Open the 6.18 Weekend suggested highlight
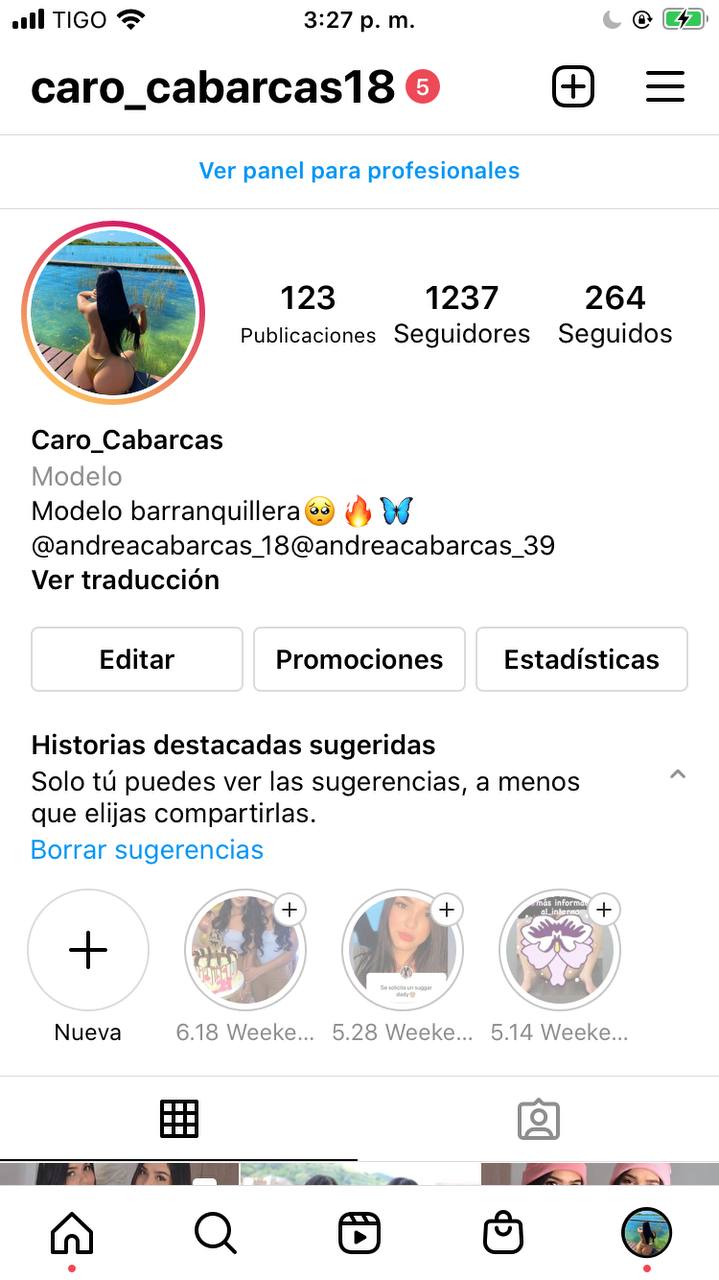This screenshot has width=719, height=1280. [x=245, y=950]
